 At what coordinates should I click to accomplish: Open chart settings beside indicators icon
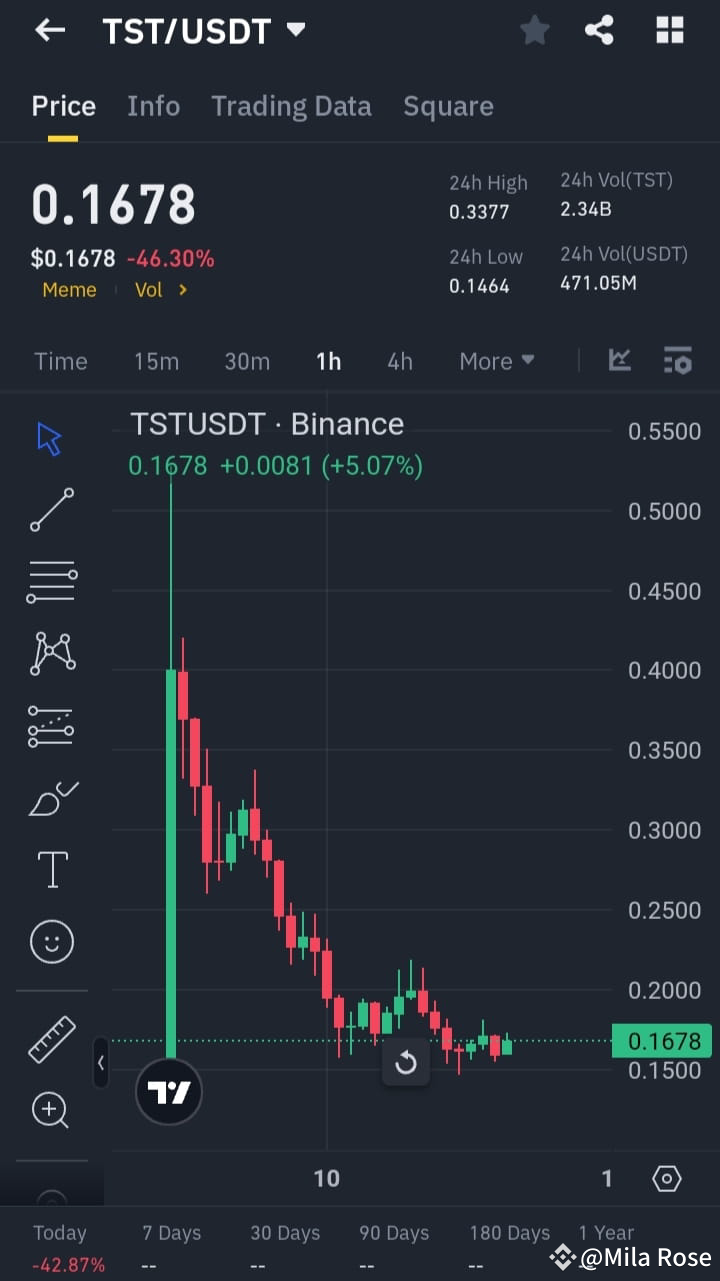(x=678, y=361)
